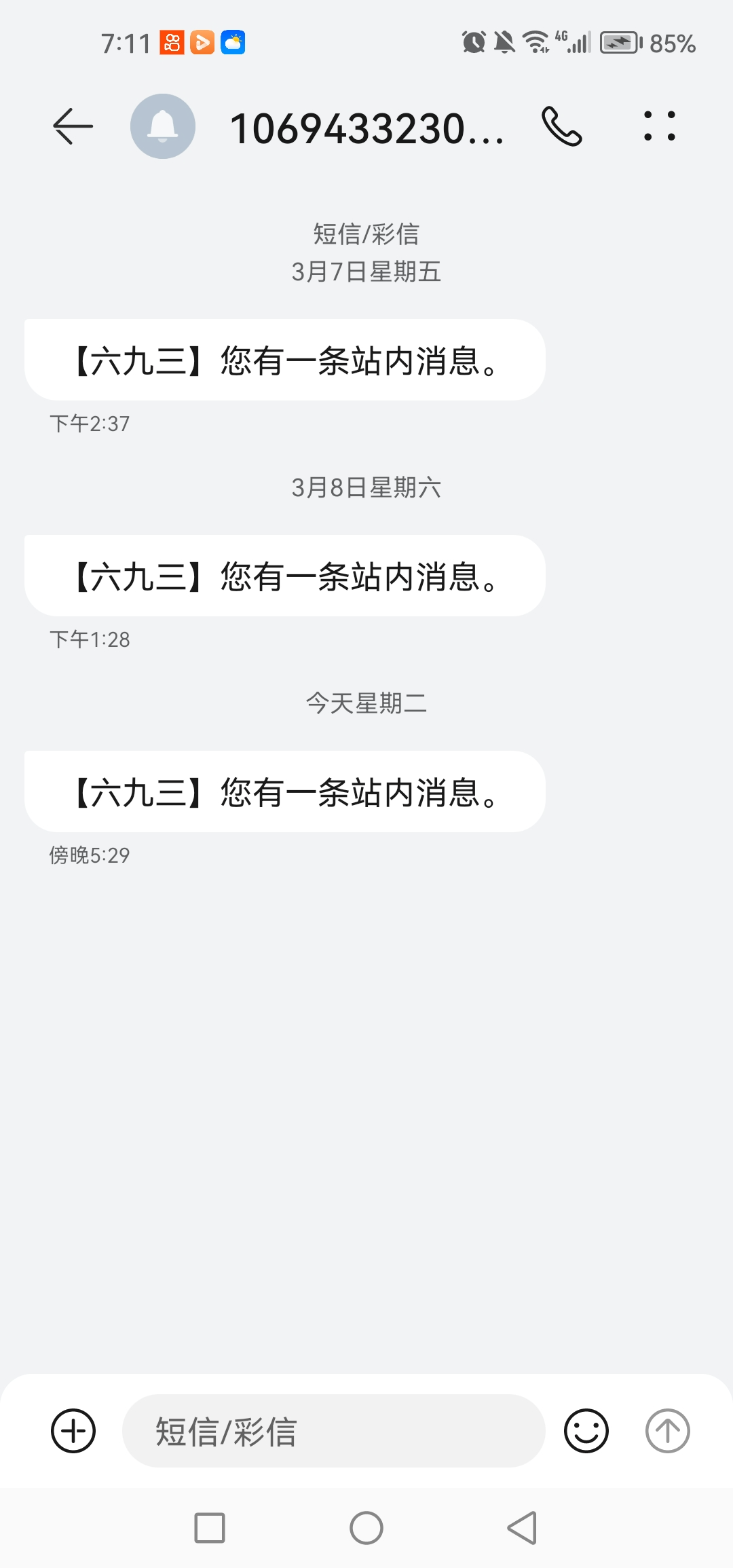Image resolution: width=733 pixels, height=1568 pixels.
Task: Open the four-dot more options menu
Action: [660, 126]
